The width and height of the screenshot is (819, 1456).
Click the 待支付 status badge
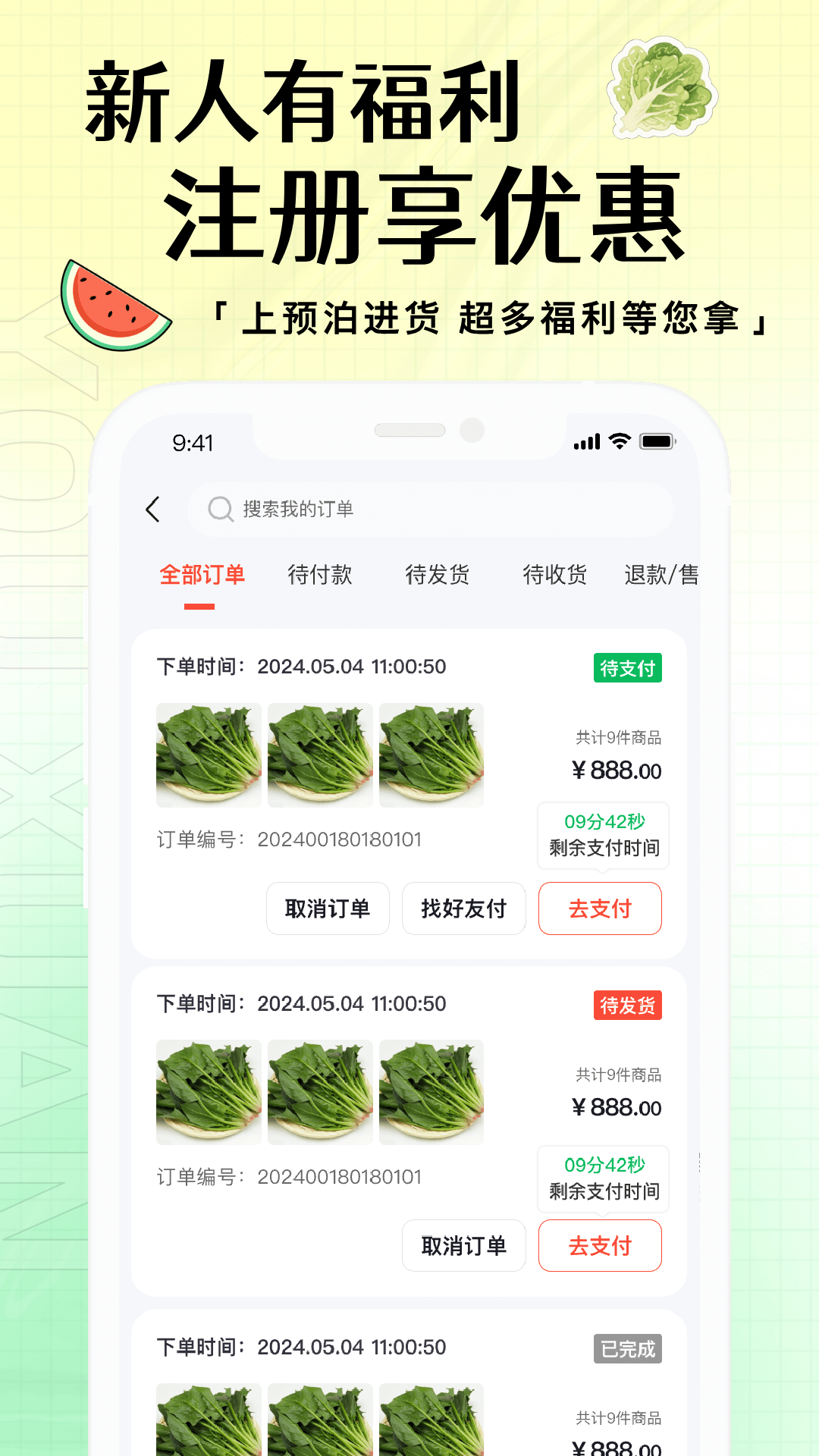point(628,668)
